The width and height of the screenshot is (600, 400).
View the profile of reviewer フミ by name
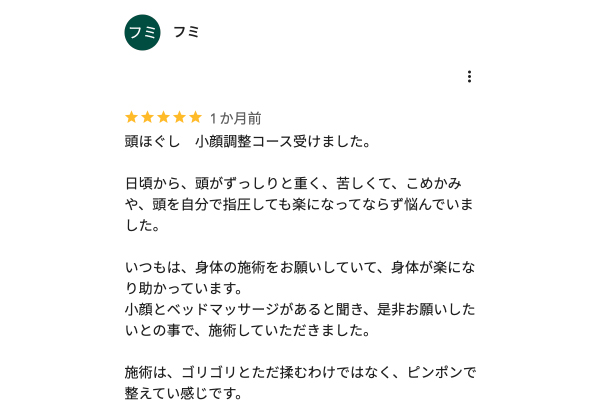[x=186, y=32]
